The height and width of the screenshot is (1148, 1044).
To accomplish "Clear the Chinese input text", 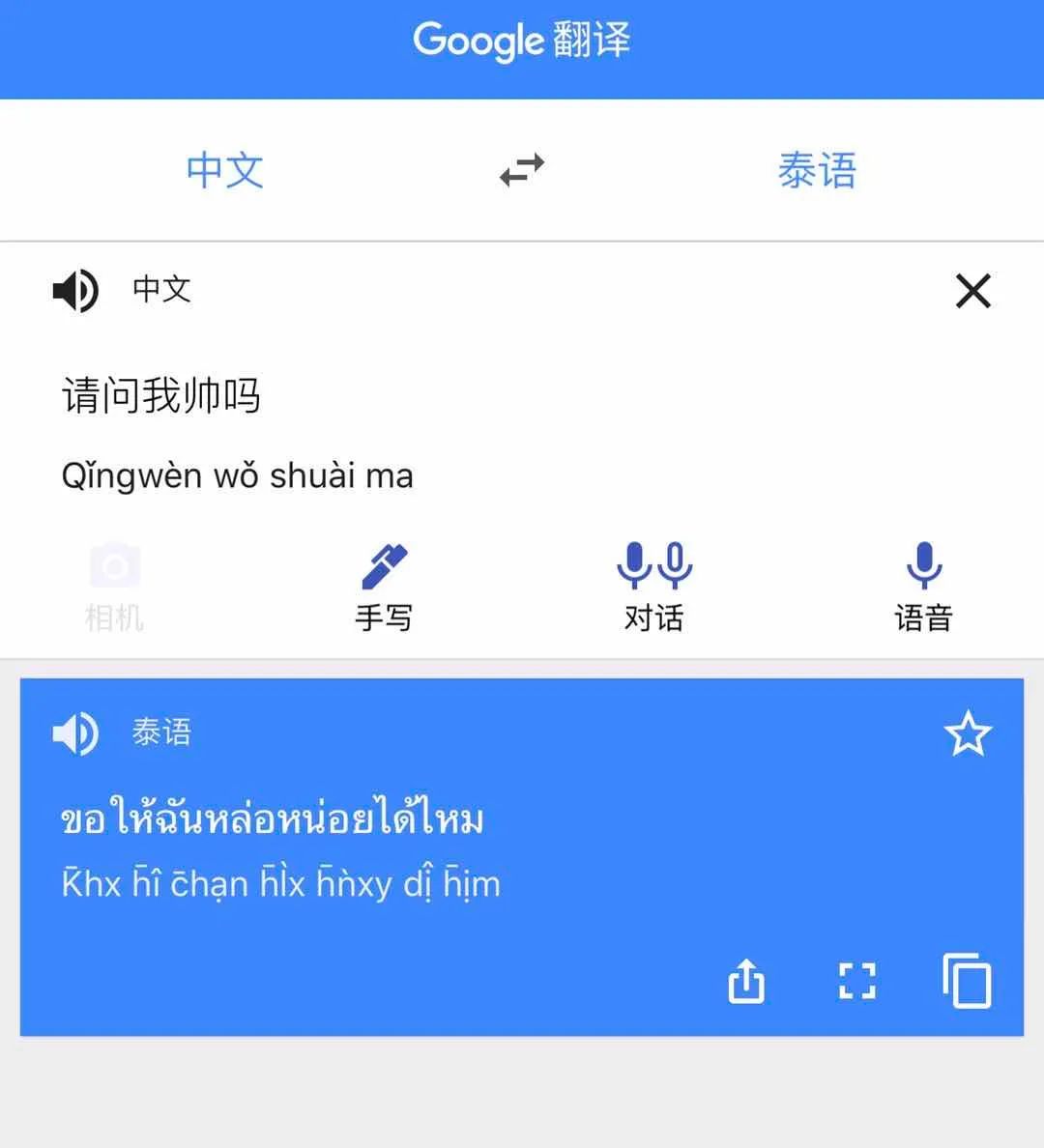I will [972, 291].
